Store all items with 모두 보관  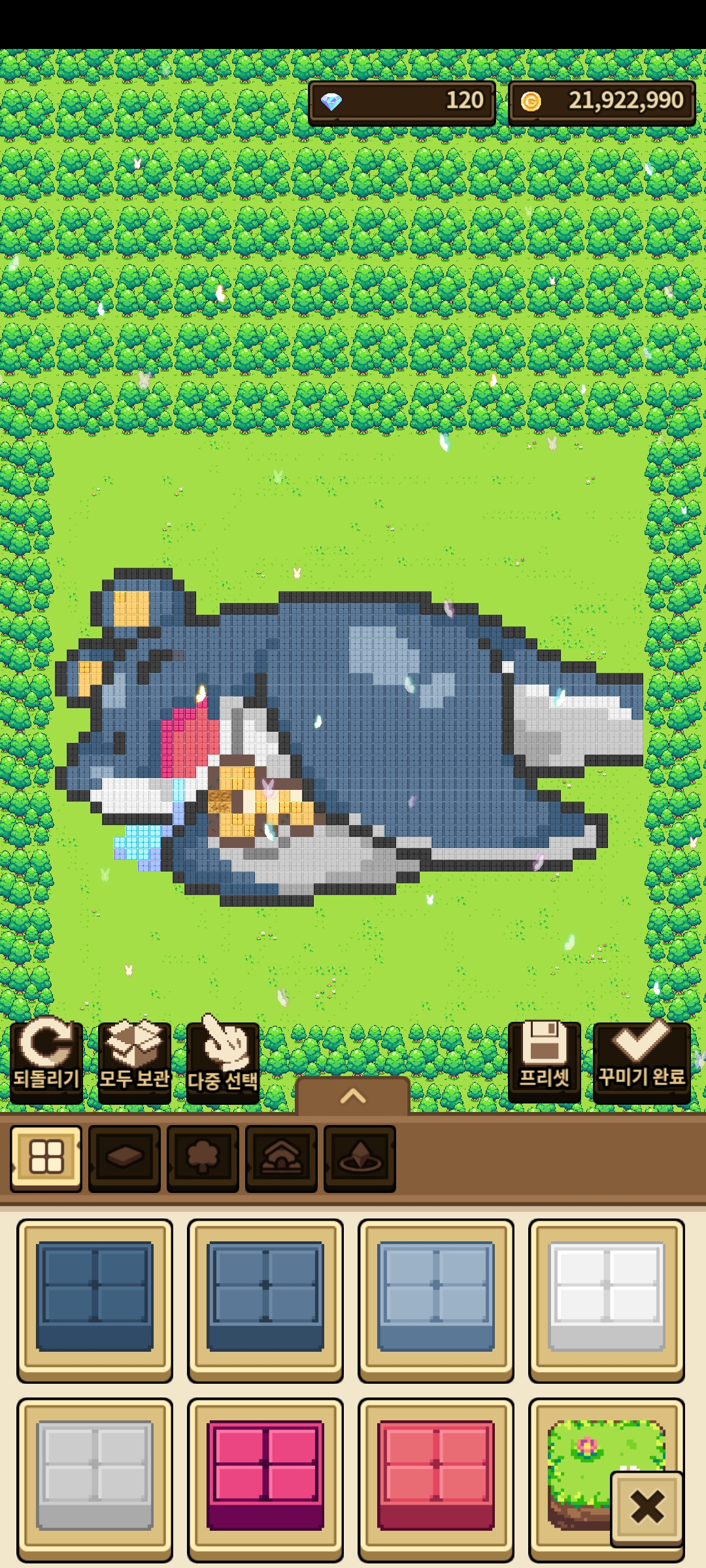coord(134,1061)
